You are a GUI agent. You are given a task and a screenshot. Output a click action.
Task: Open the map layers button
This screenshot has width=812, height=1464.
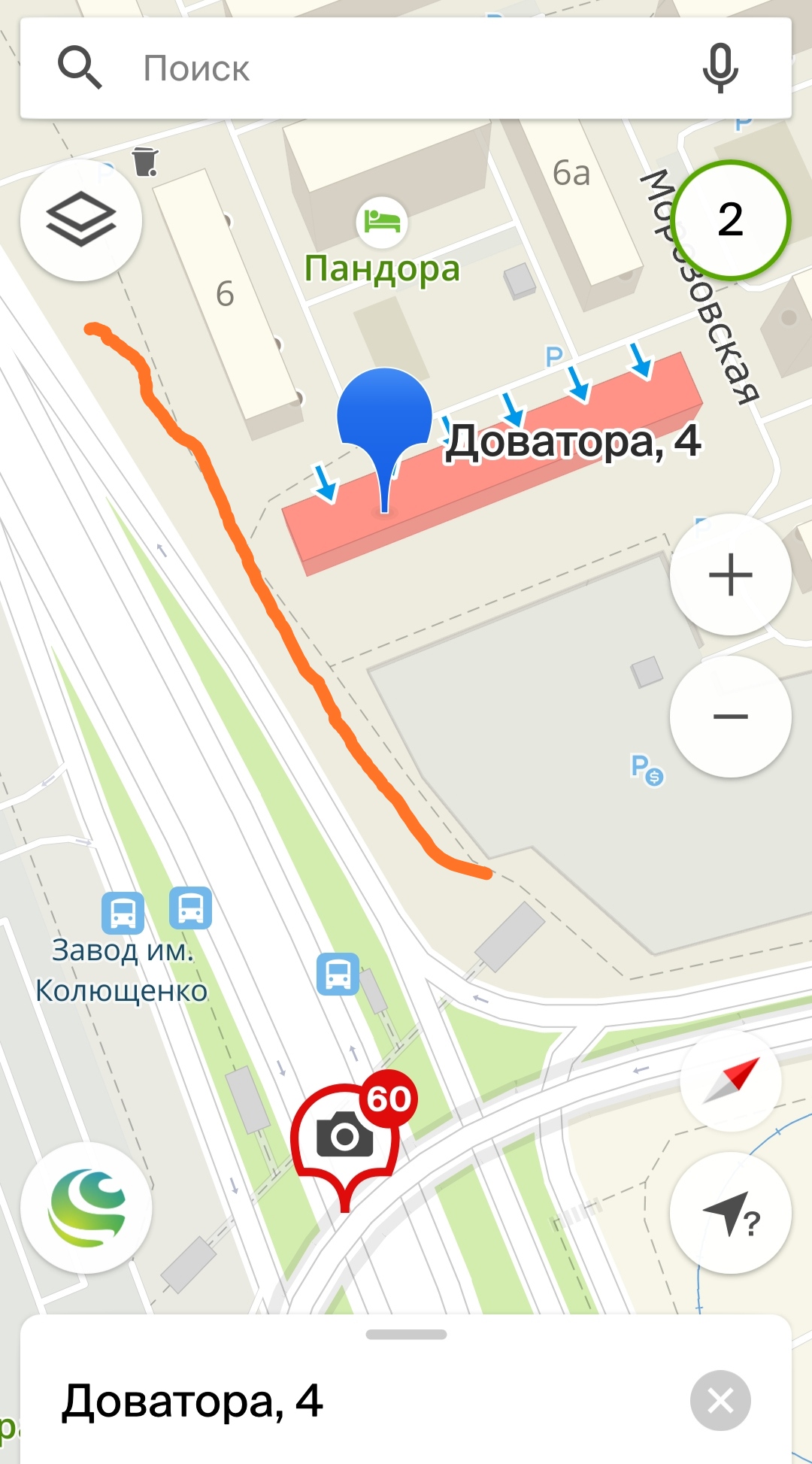coord(81,220)
